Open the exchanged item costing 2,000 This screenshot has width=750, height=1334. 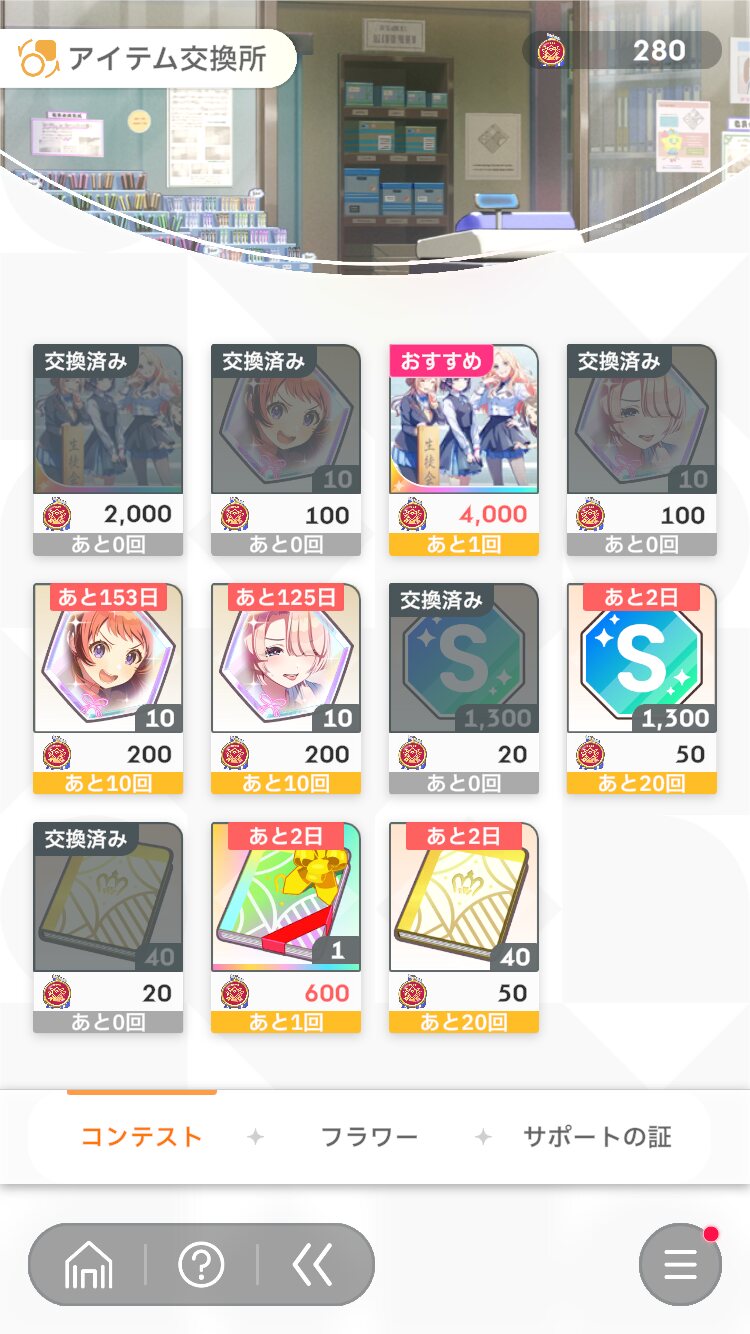[x=108, y=450]
